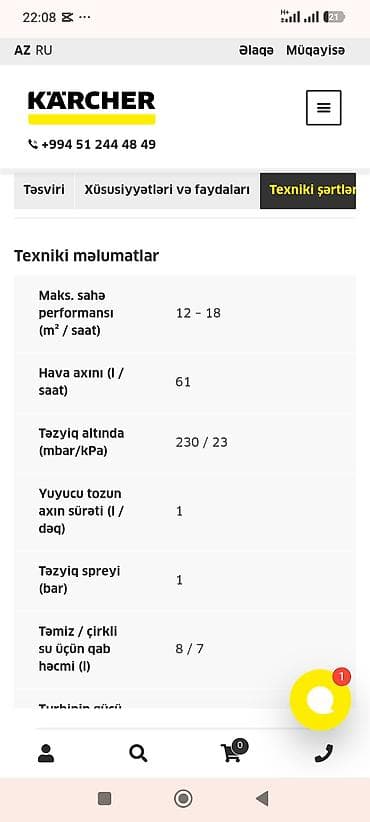Image resolution: width=370 pixels, height=822 pixels.
Task: Open the user profile icon
Action: click(46, 753)
